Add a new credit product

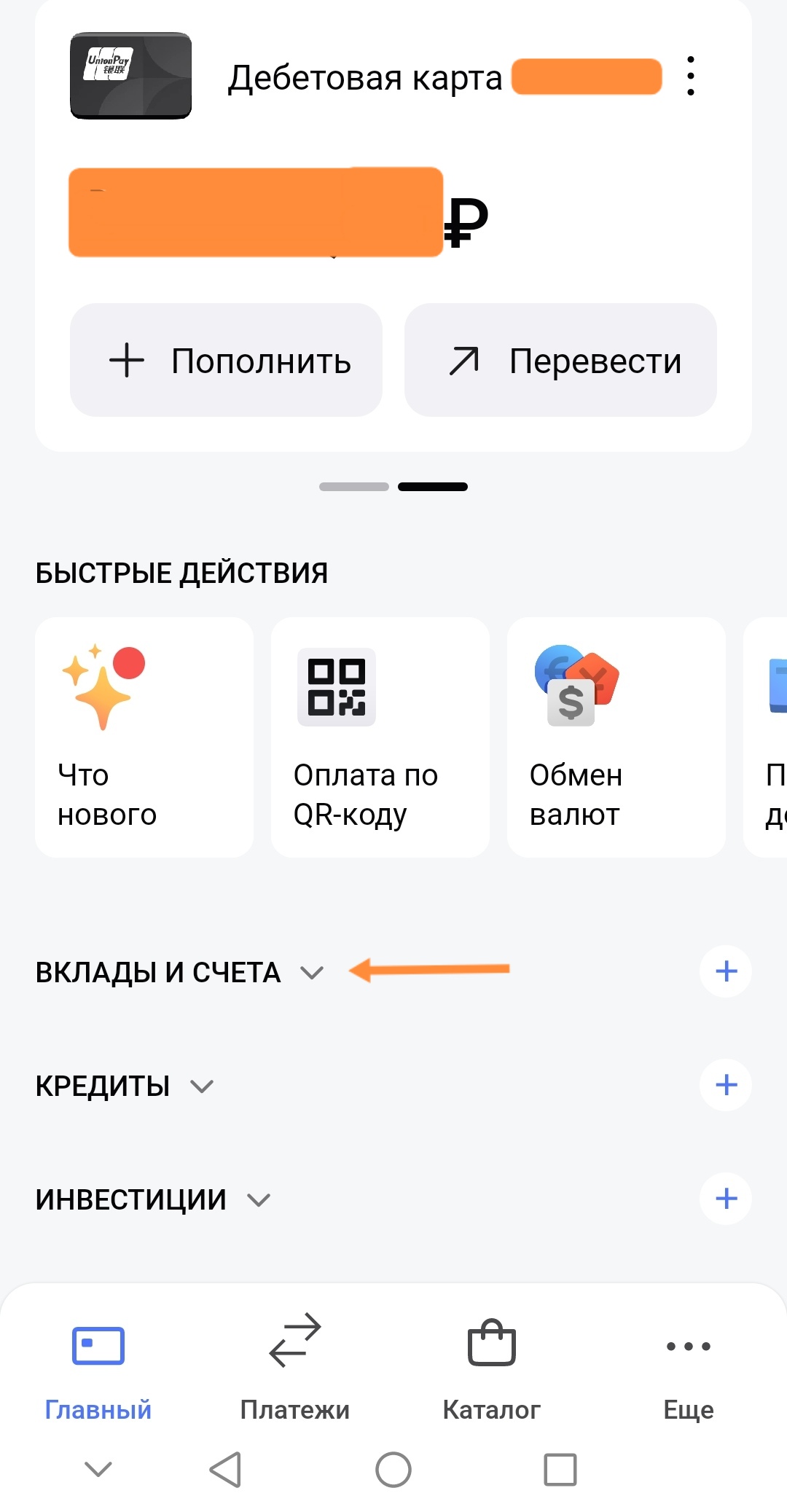(x=726, y=1085)
